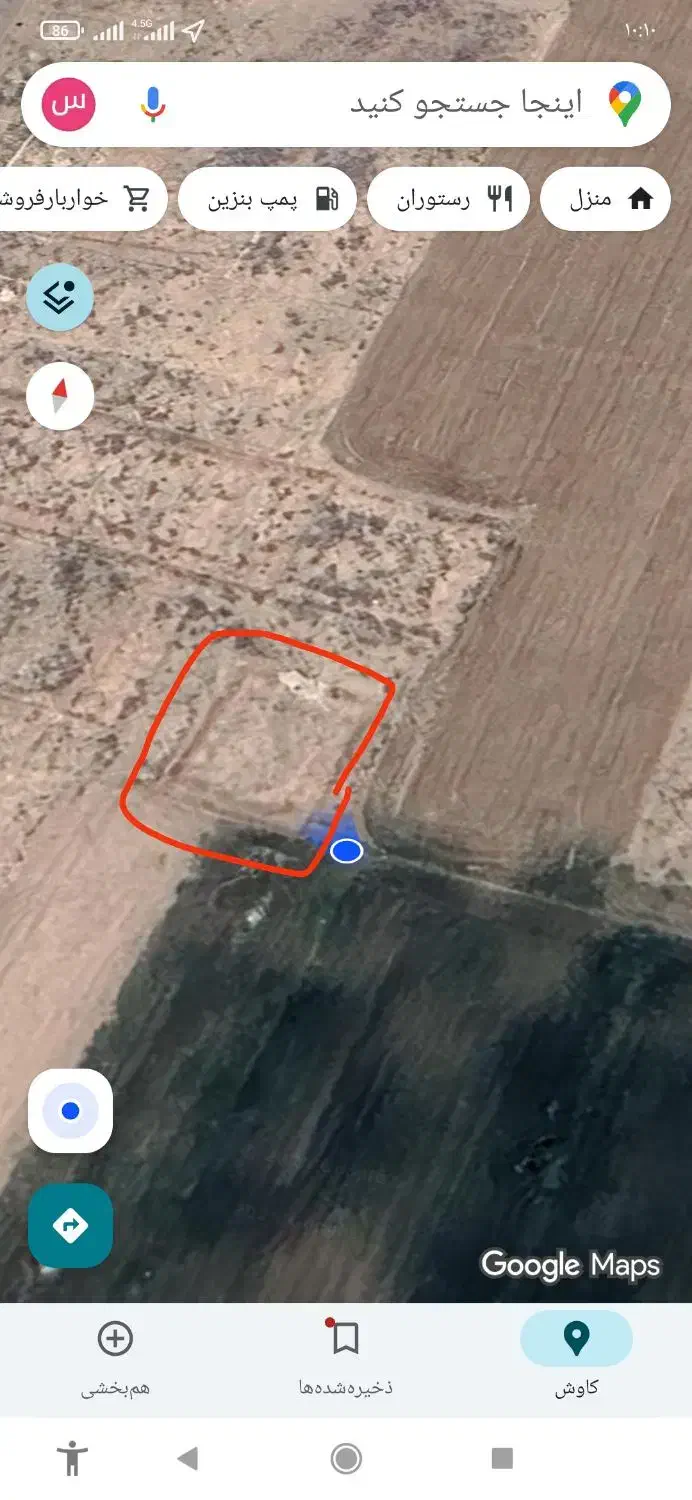This screenshot has height=1500, width=692.
Task: Select the "رستوران" restaurants chip
Action: (x=448, y=199)
